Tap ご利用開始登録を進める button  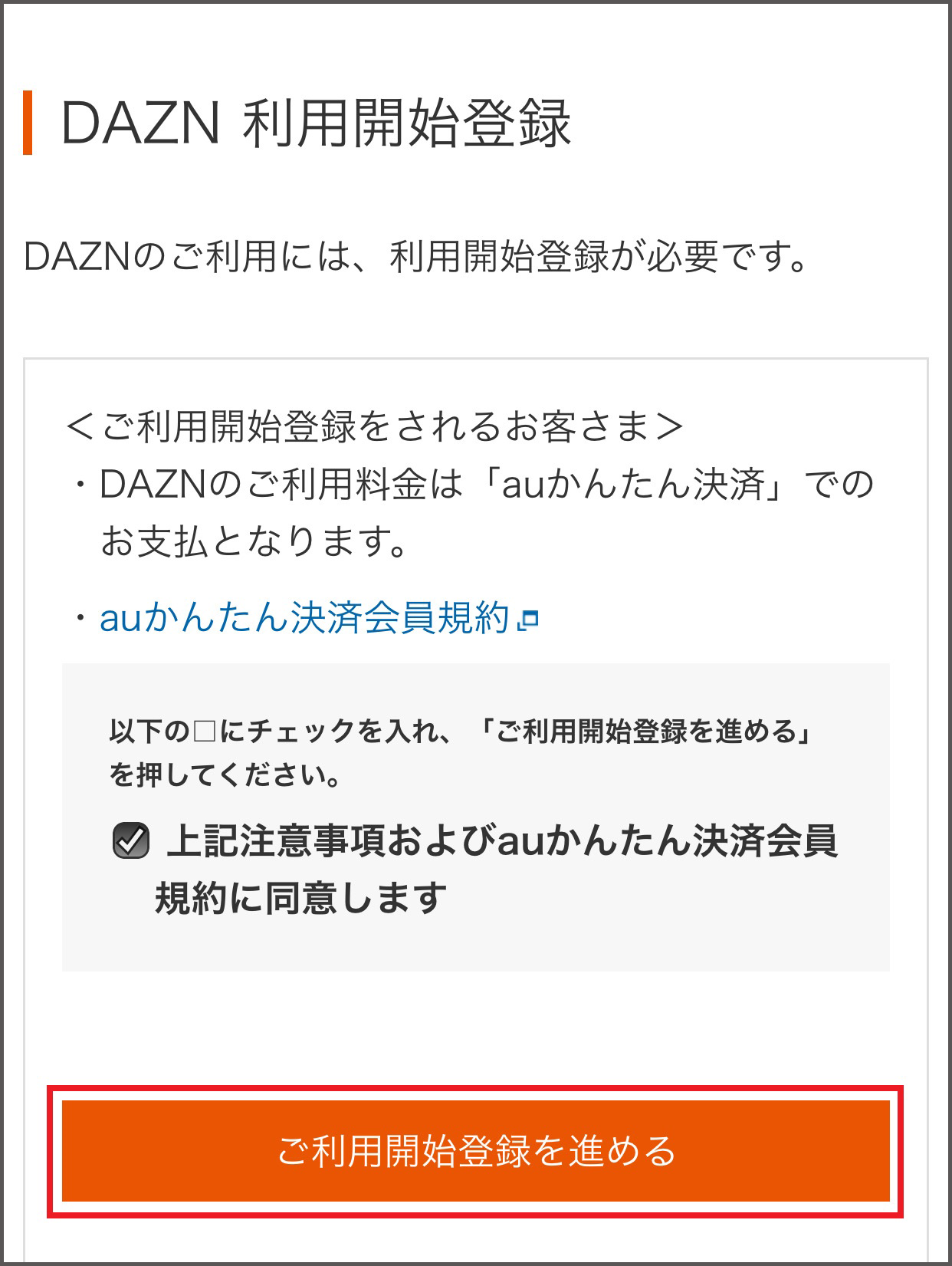(x=475, y=1151)
